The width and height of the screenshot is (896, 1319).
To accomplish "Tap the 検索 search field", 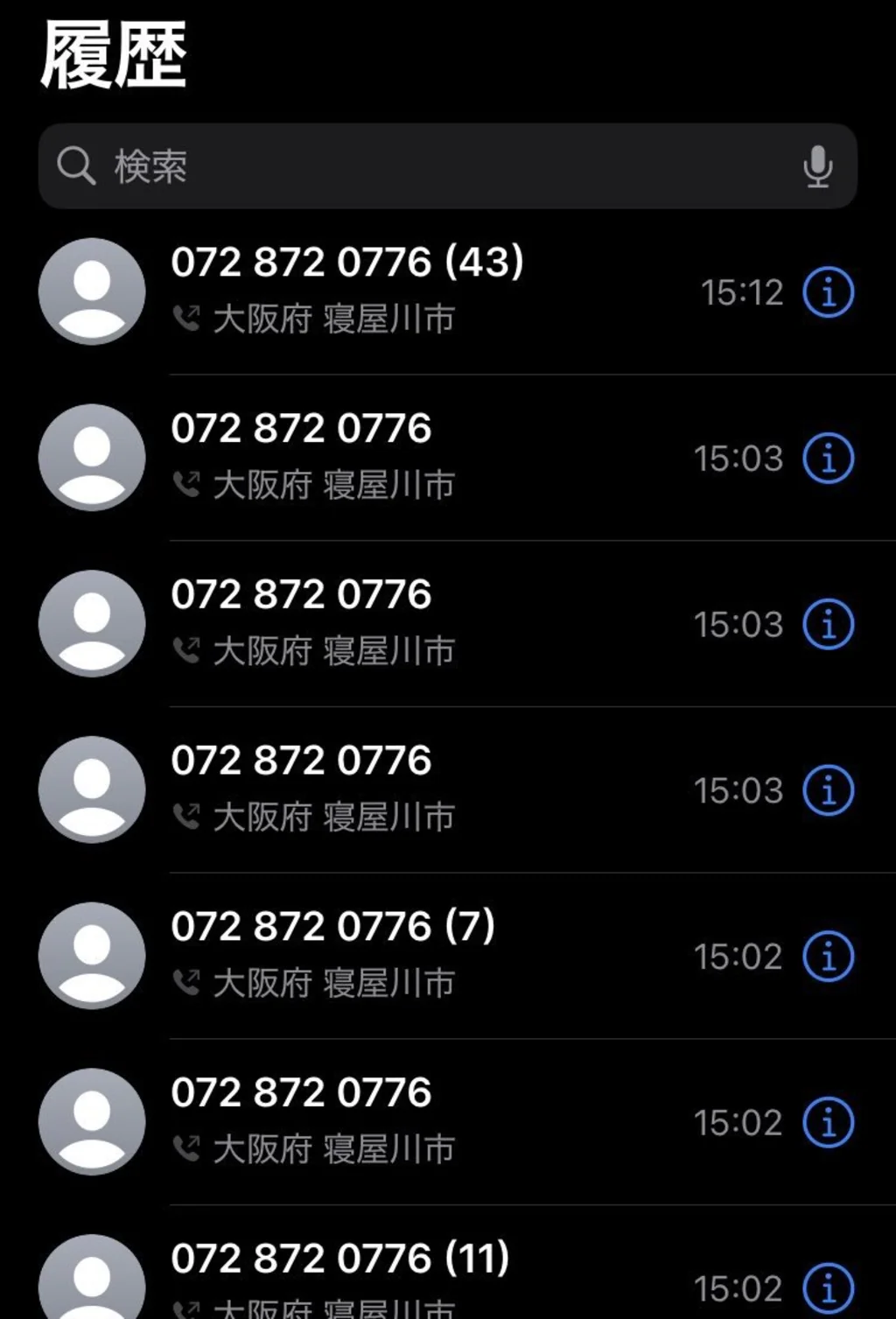I will click(447, 166).
